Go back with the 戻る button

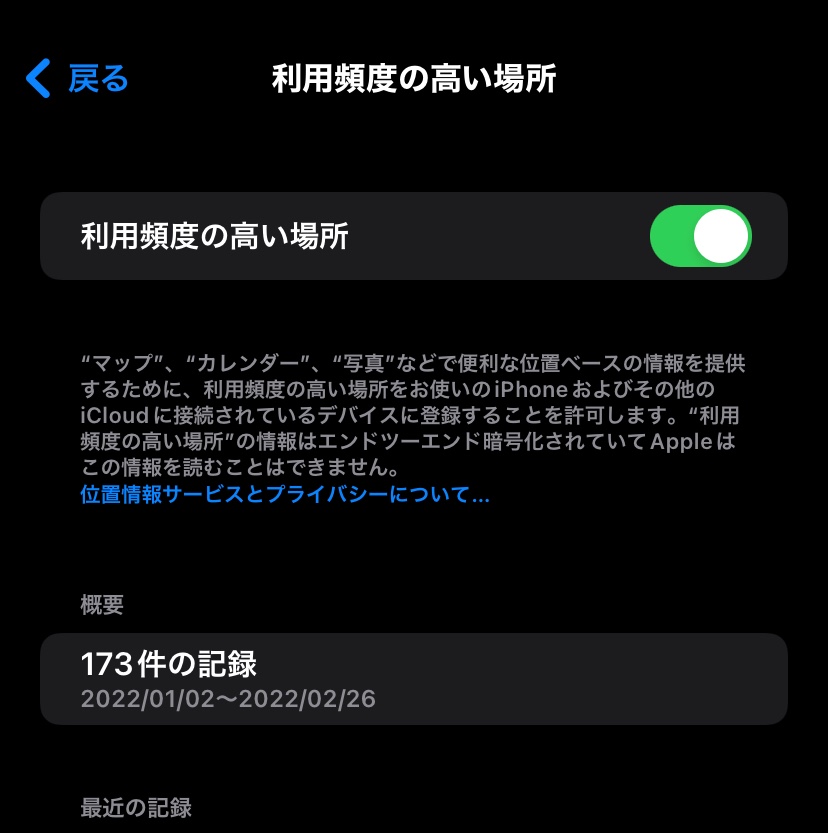click(78, 78)
